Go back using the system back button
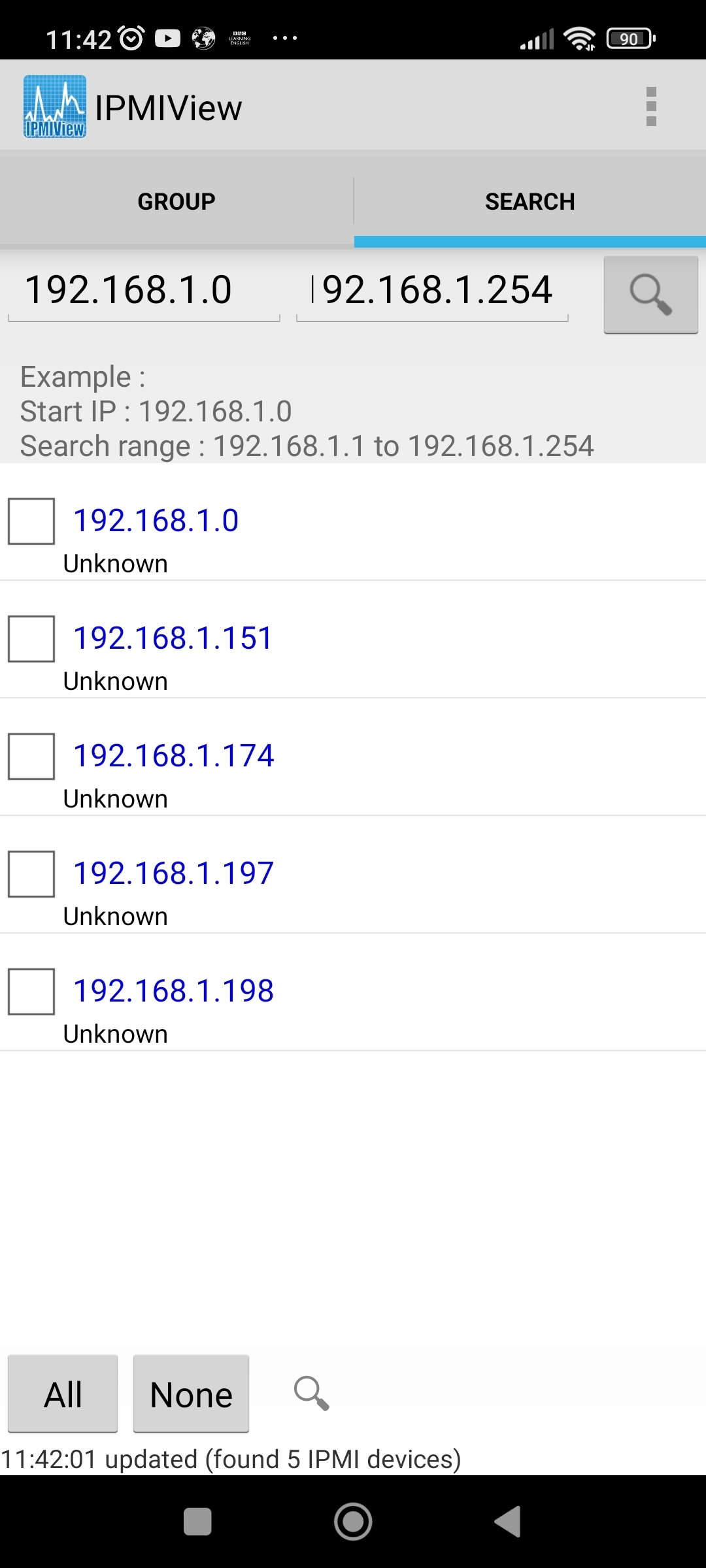The image size is (706, 1568). 508,1522
